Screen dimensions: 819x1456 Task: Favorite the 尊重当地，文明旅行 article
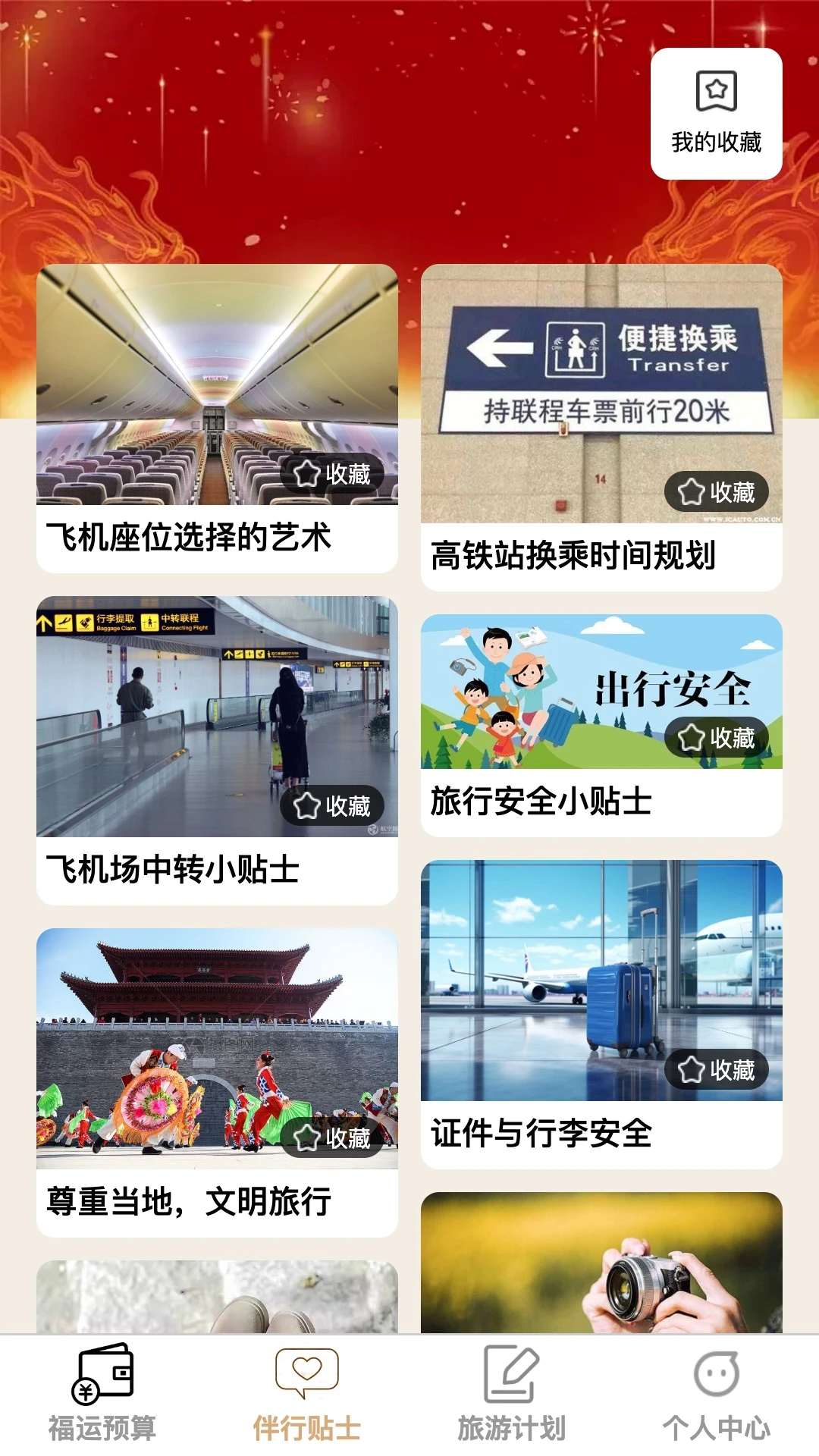(x=333, y=1137)
